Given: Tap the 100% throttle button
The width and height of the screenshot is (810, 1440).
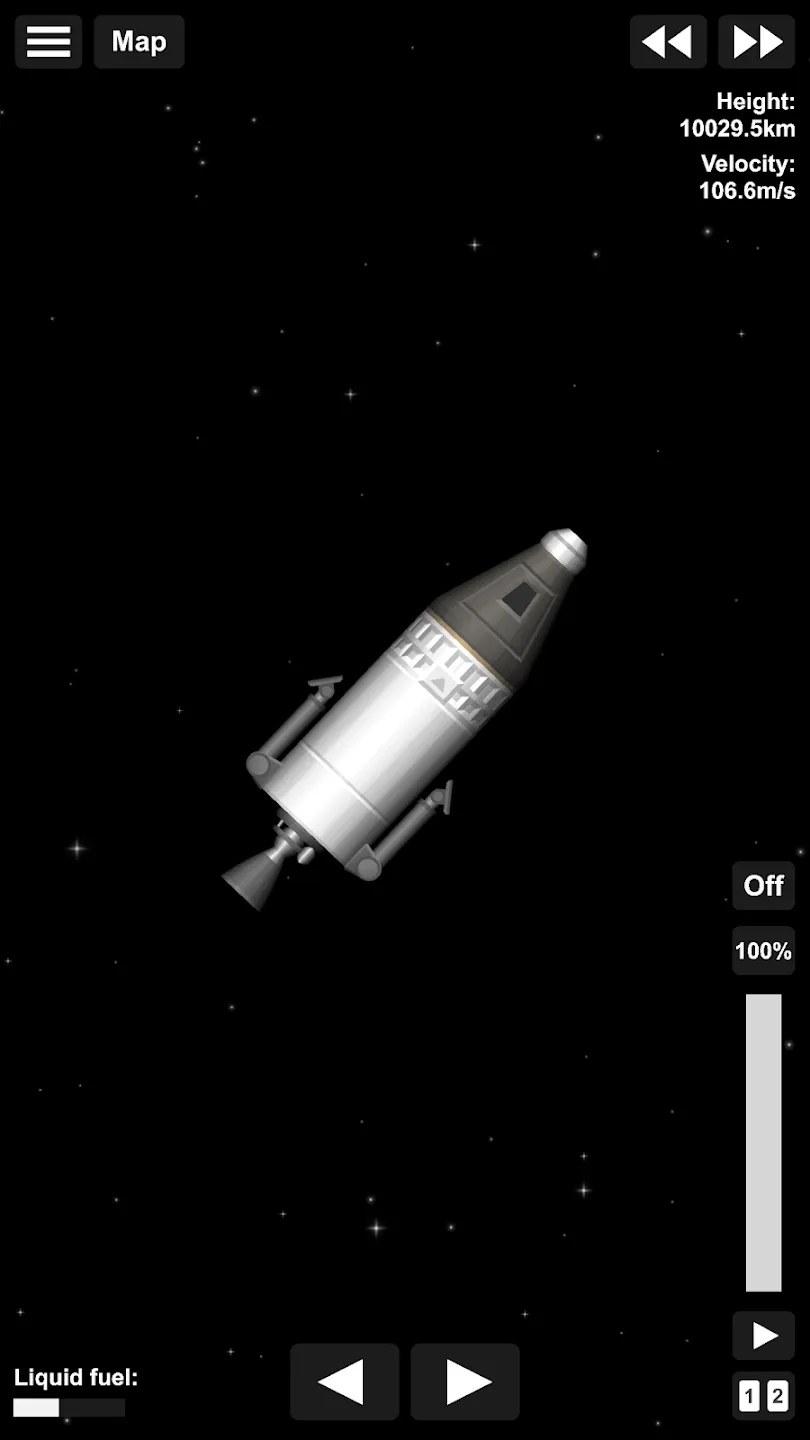Looking at the screenshot, I should coord(763,951).
